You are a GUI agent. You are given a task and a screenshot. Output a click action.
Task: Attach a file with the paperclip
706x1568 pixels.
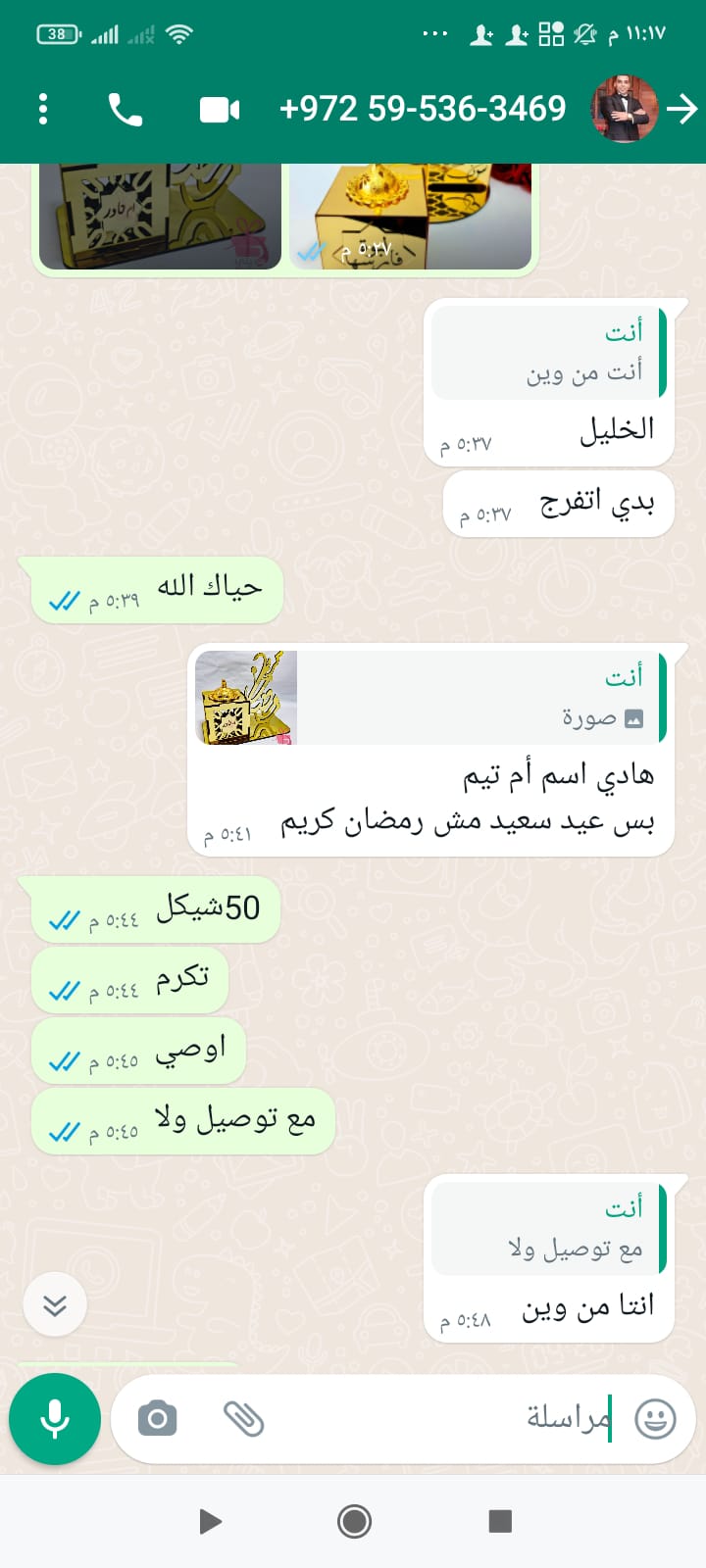pyautogui.click(x=243, y=1419)
